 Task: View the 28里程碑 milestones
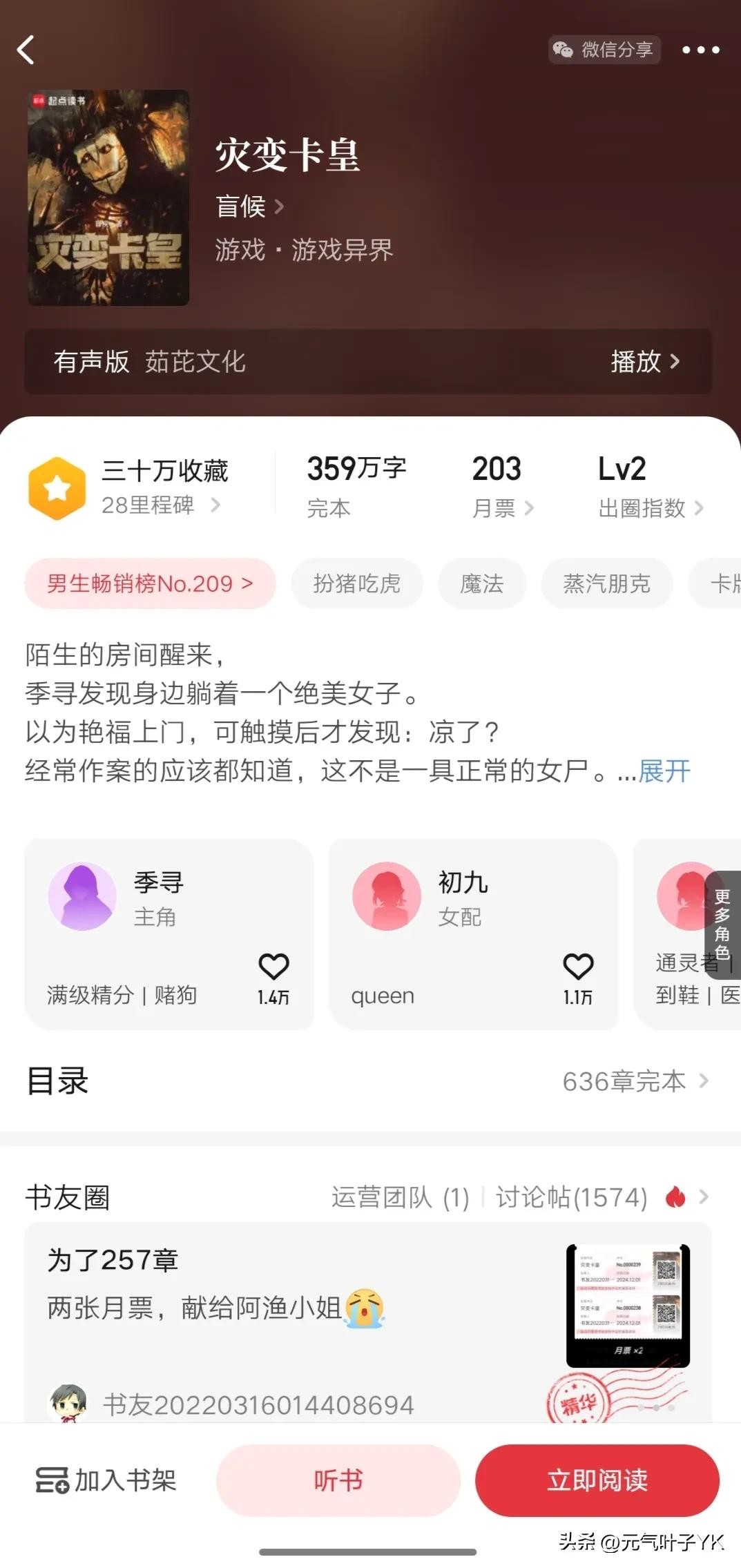(x=160, y=505)
